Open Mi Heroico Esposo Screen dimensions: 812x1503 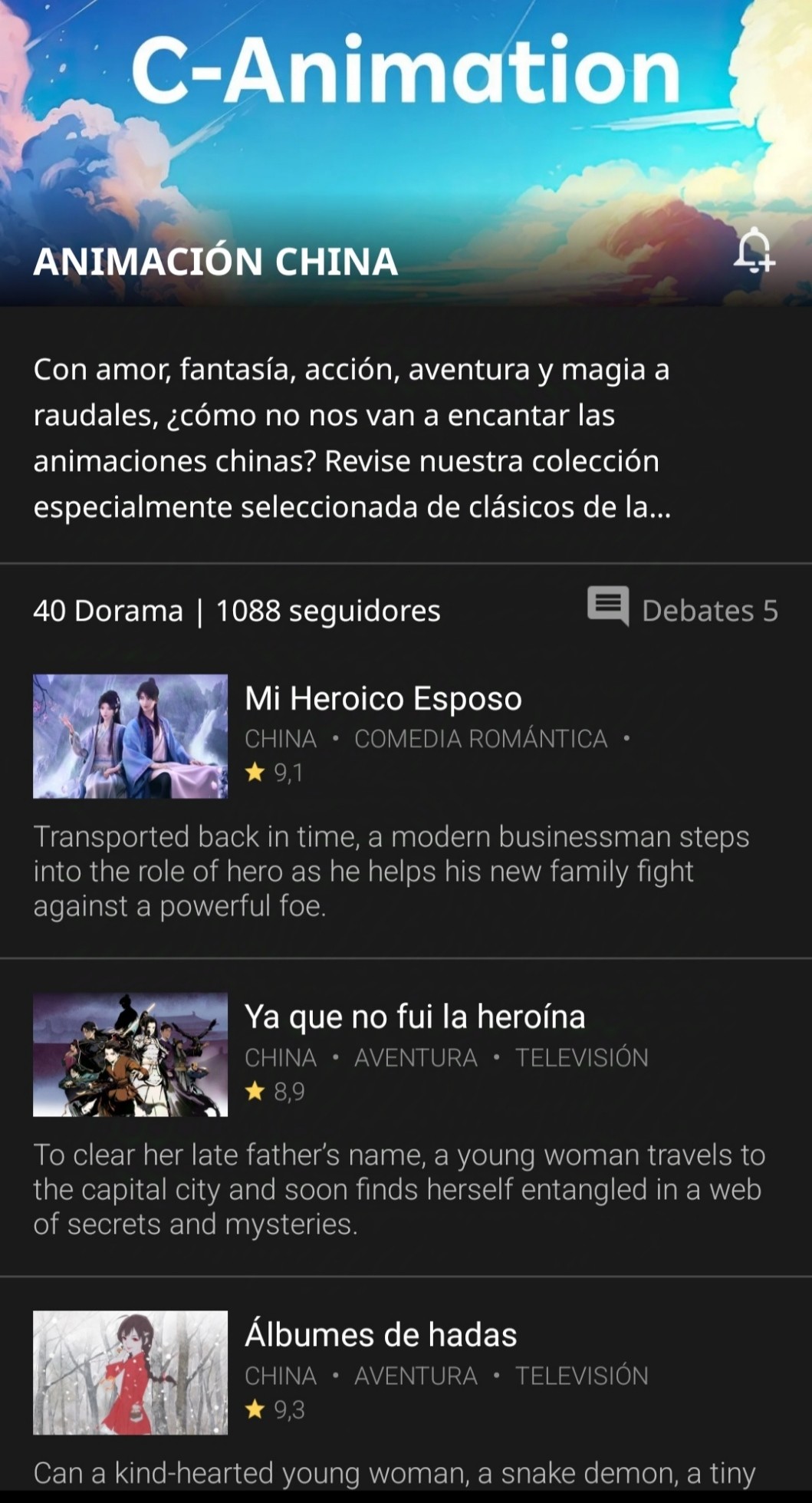(x=383, y=698)
